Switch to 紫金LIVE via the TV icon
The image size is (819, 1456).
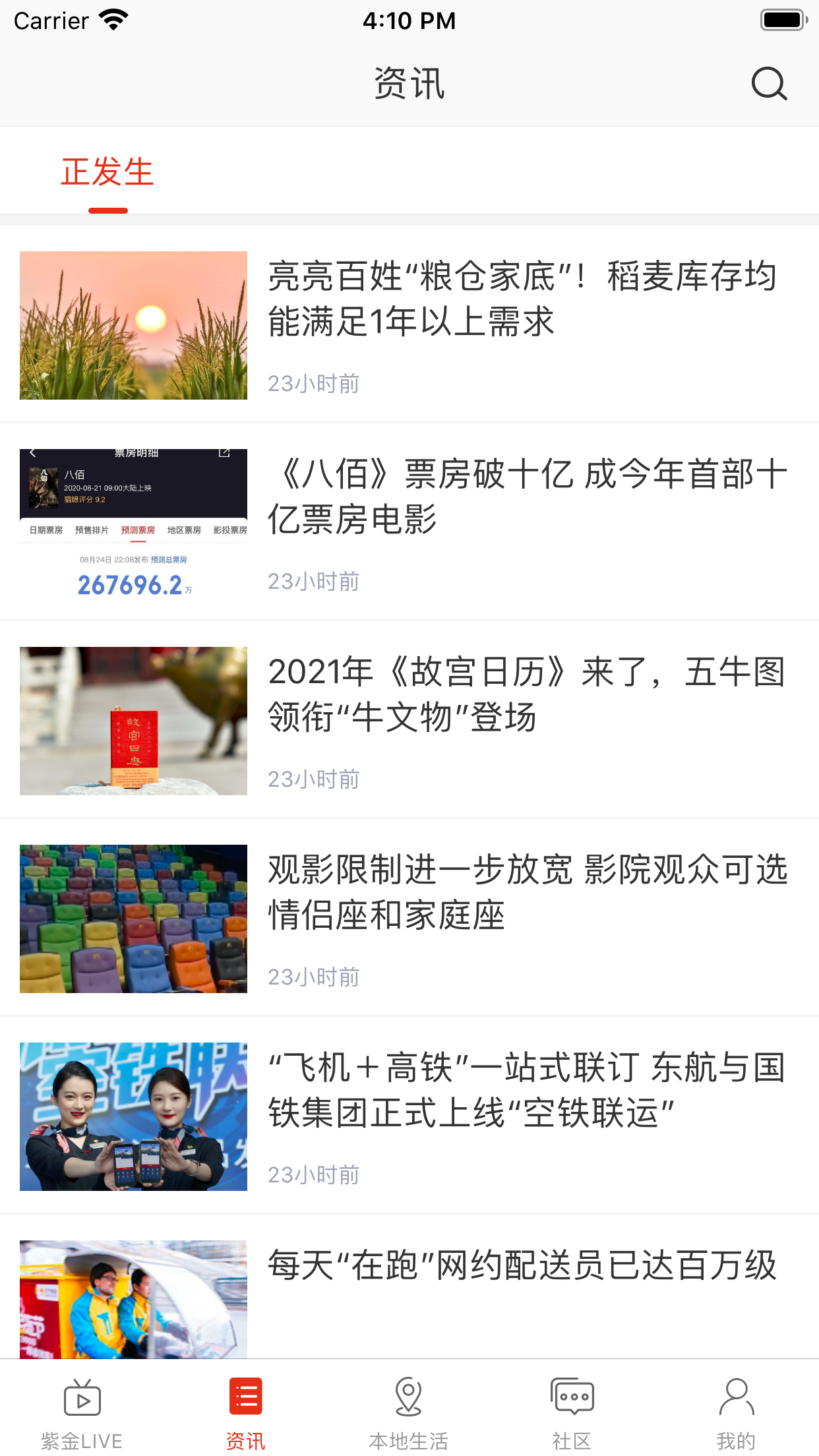(x=81, y=1398)
